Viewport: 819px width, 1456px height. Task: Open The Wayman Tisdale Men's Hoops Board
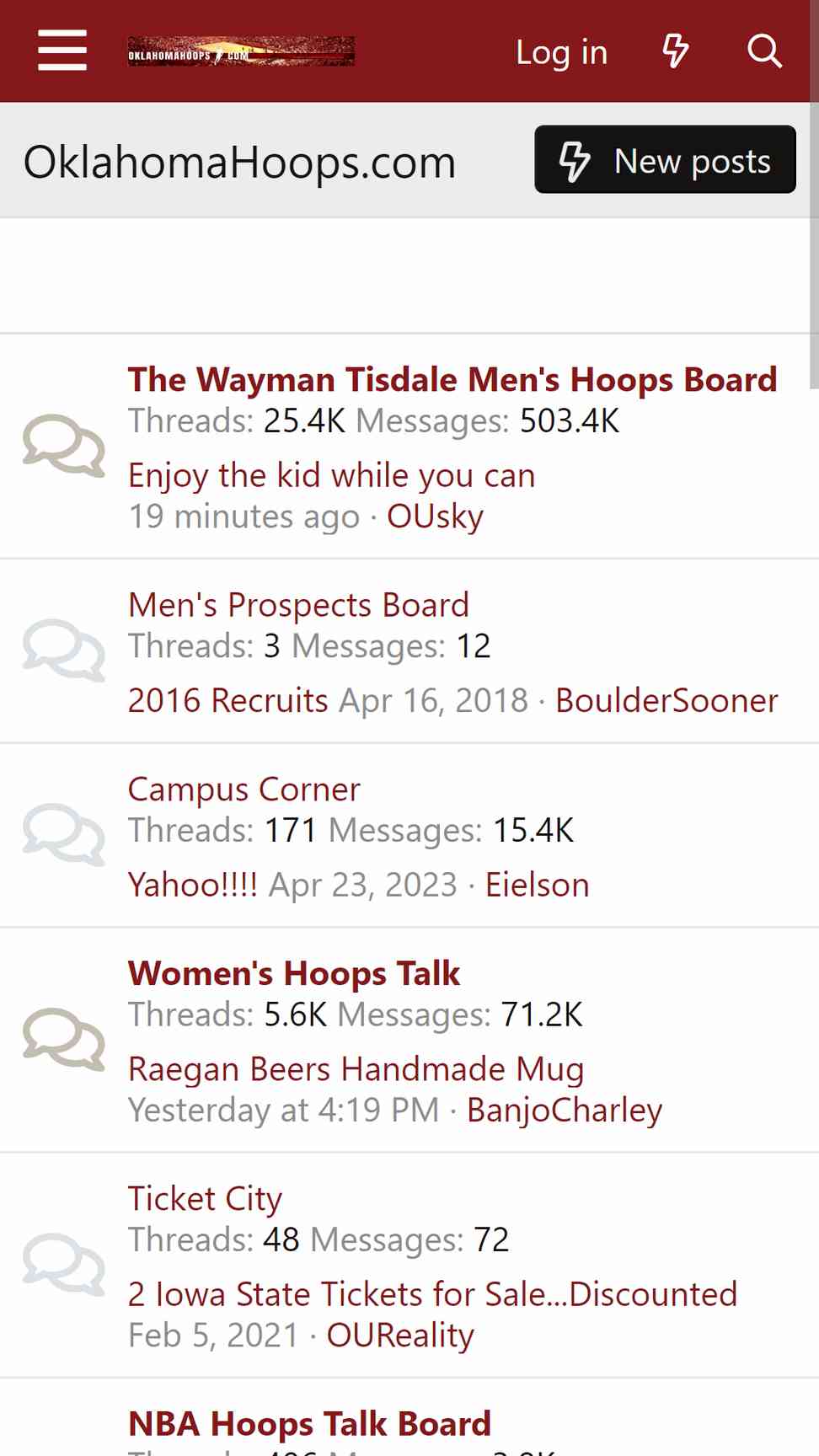pyautogui.click(x=452, y=379)
